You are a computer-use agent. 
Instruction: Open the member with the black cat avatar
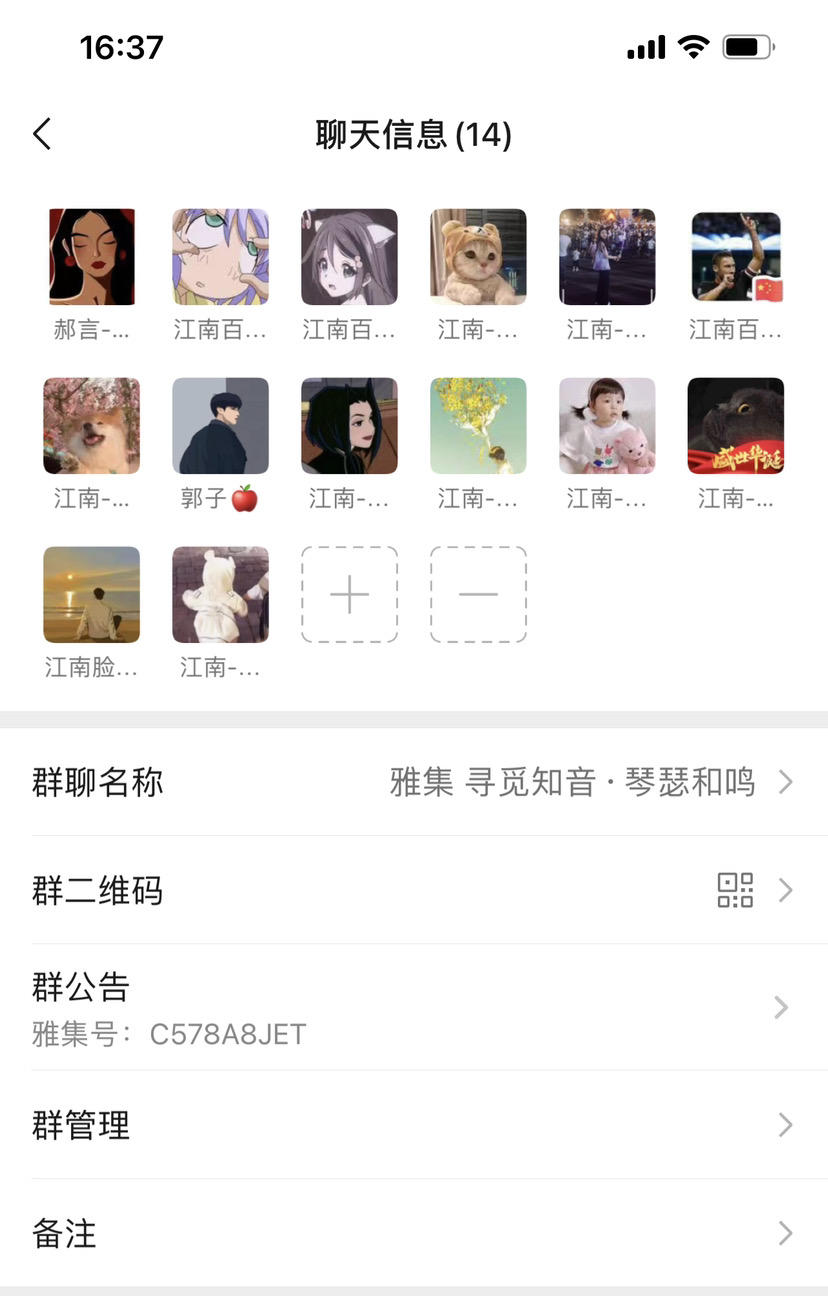tap(736, 425)
